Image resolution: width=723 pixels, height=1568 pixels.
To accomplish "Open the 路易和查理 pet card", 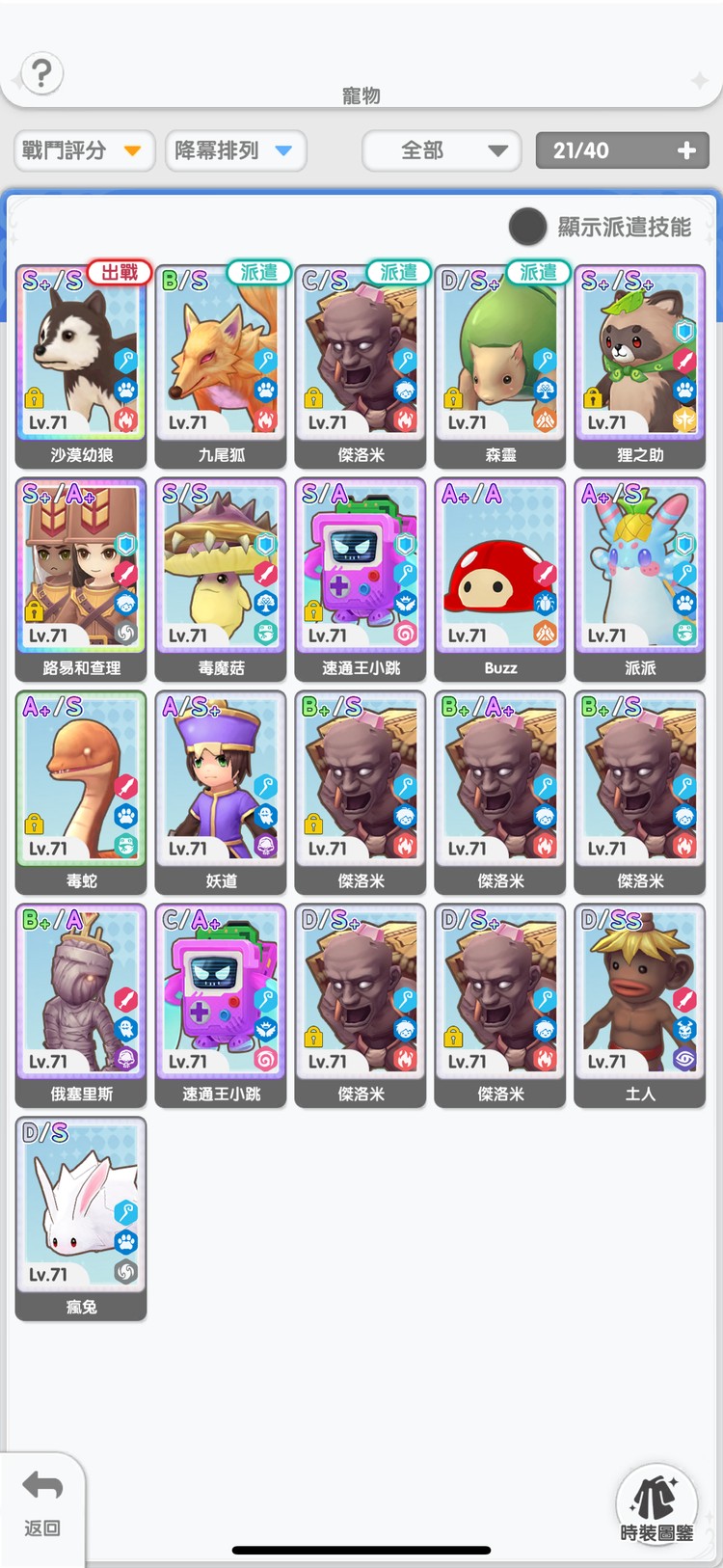I will click(x=81, y=579).
